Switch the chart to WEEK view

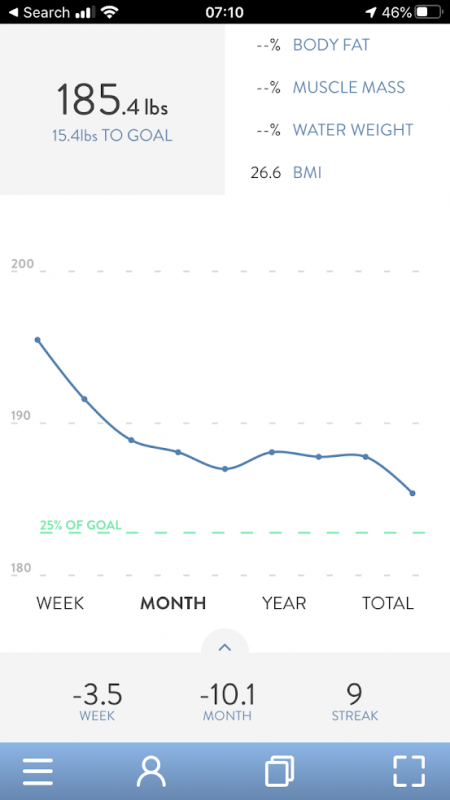pyautogui.click(x=60, y=603)
